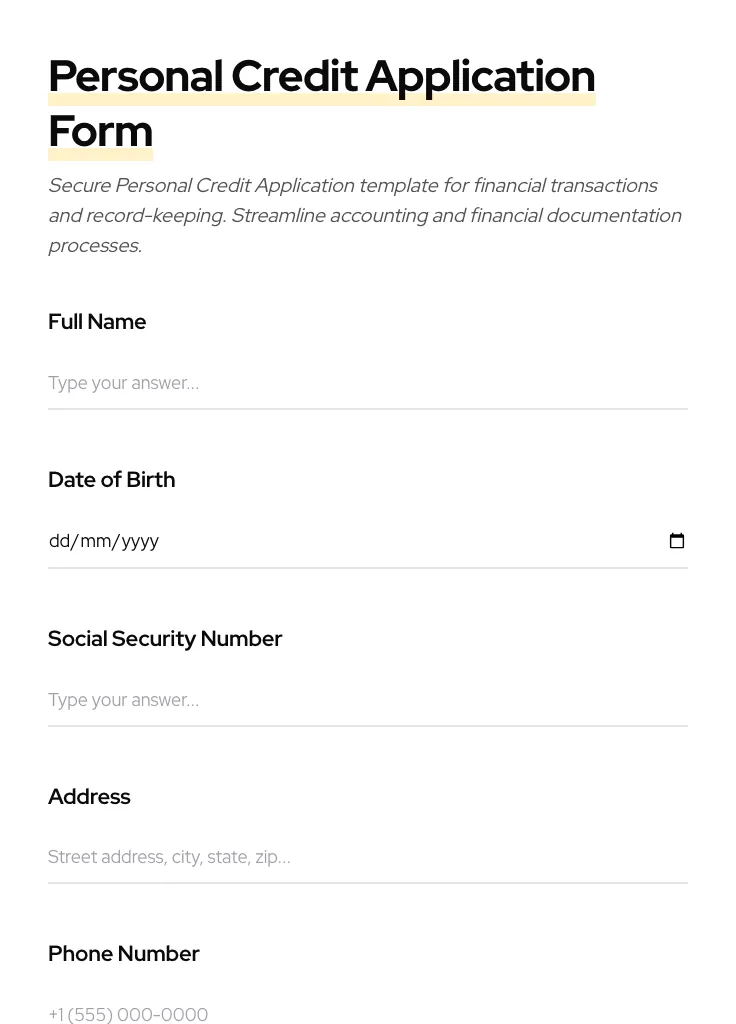Click the Phone Number input field

click(367, 1014)
